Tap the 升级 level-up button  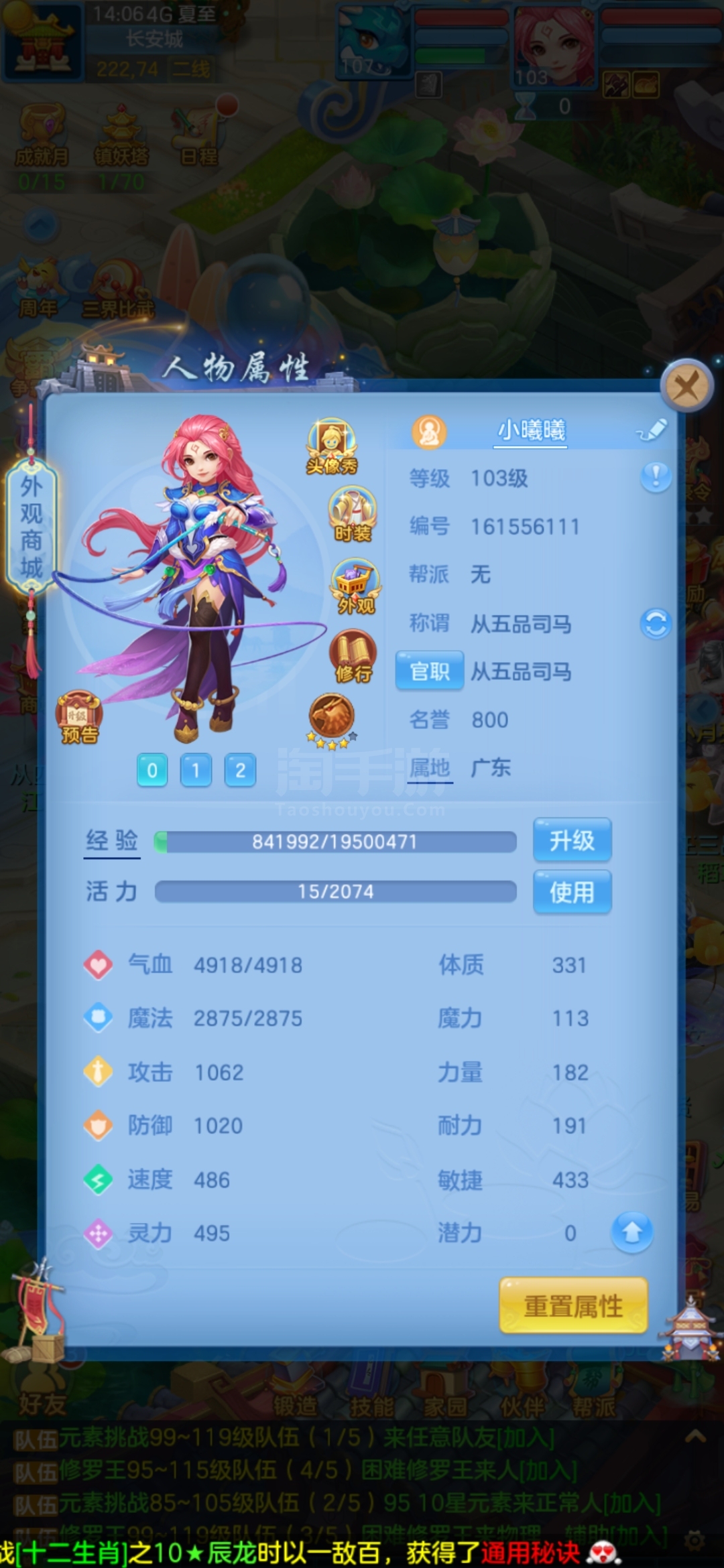pyautogui.click(x=572, y=840)
